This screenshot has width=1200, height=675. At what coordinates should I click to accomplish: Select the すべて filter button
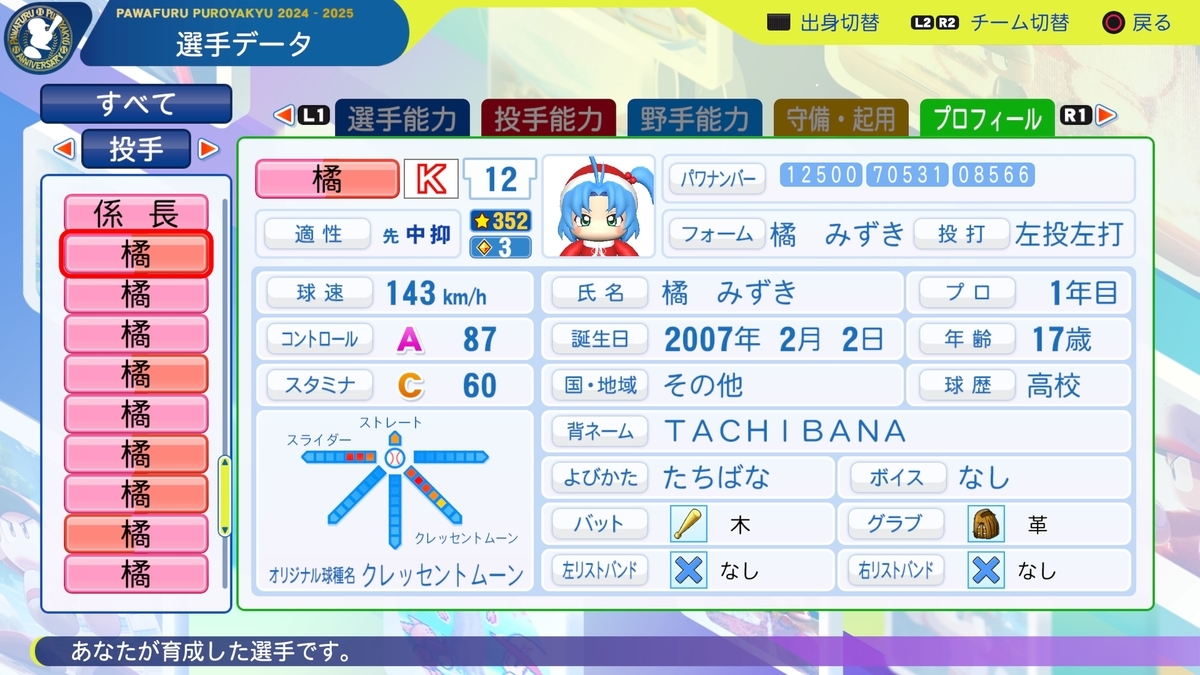[x=136, y=104]
